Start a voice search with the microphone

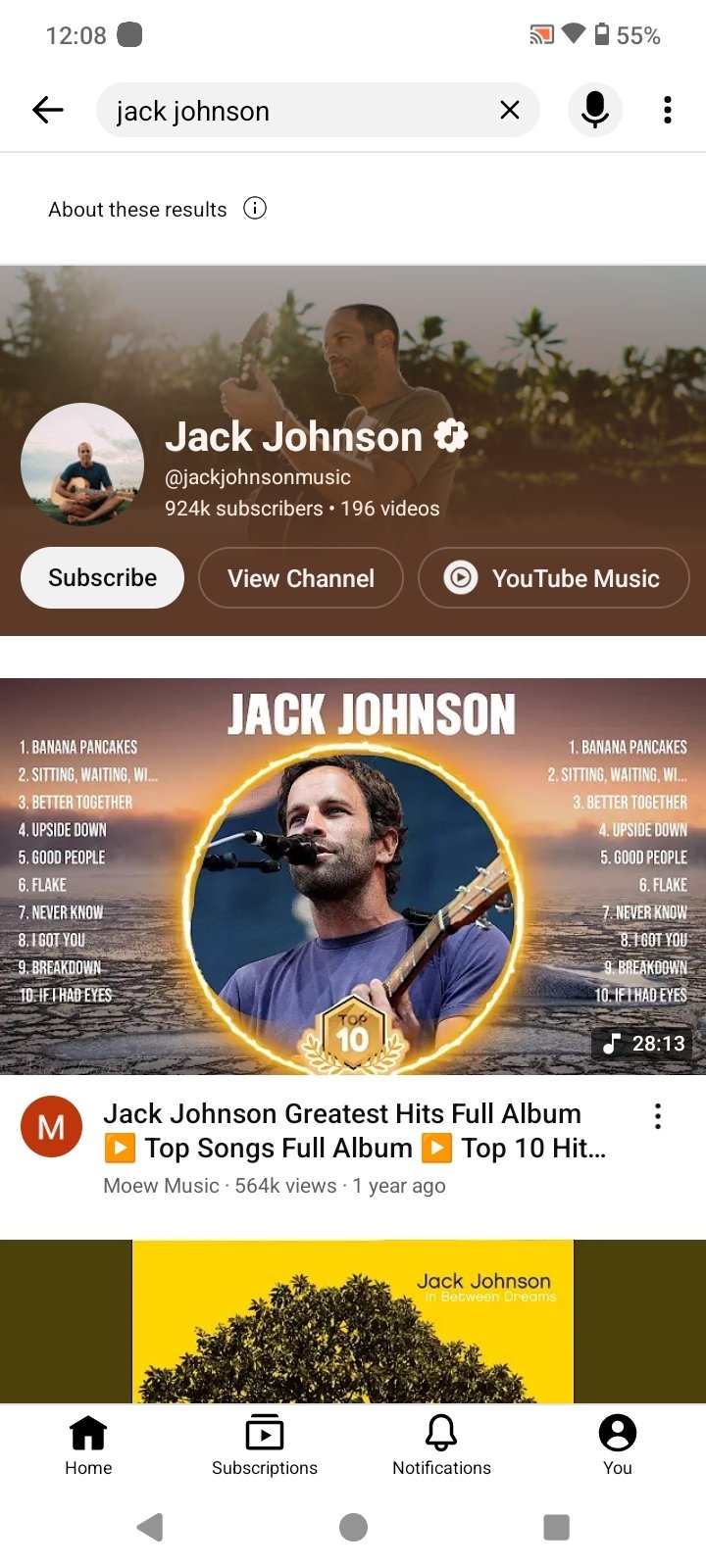[594, 110]
